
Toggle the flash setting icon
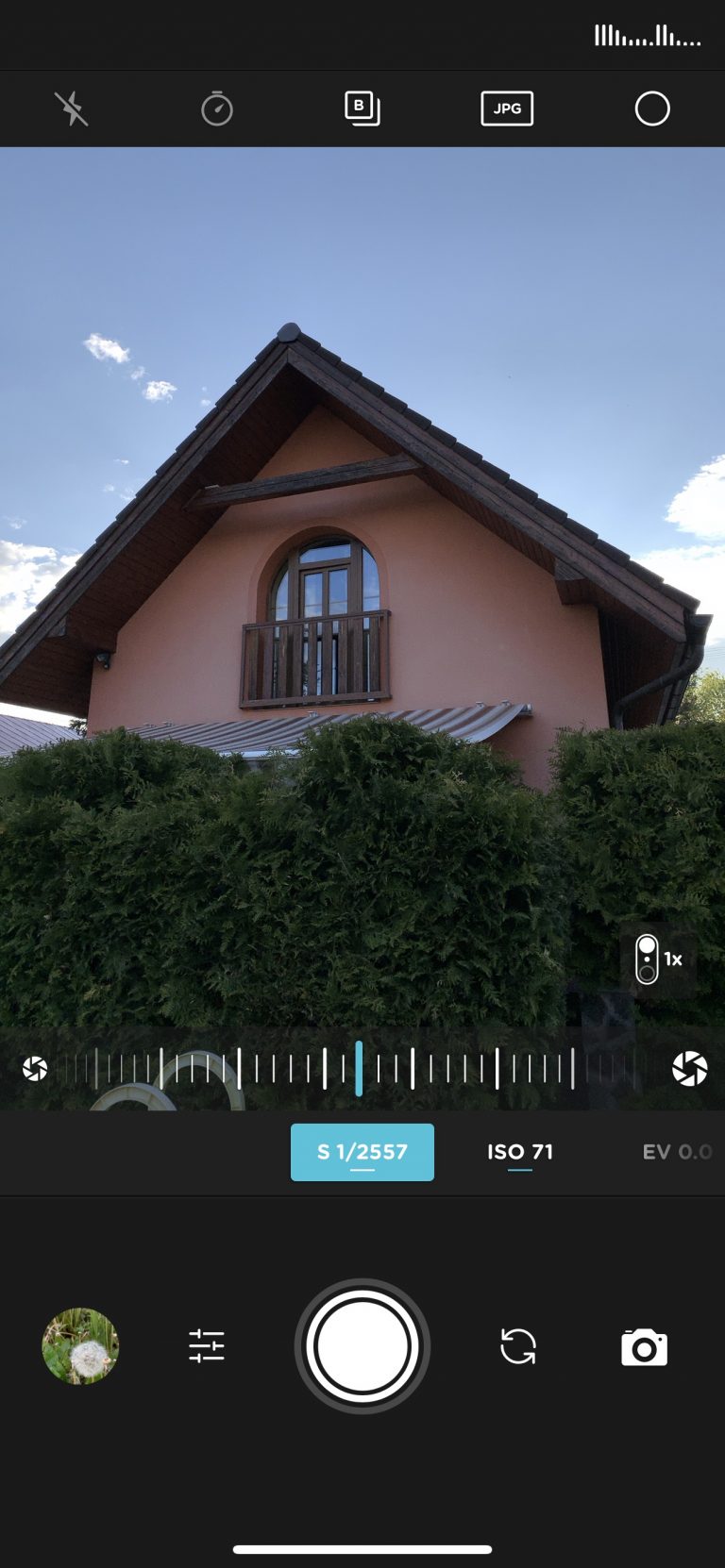(71, 109)
